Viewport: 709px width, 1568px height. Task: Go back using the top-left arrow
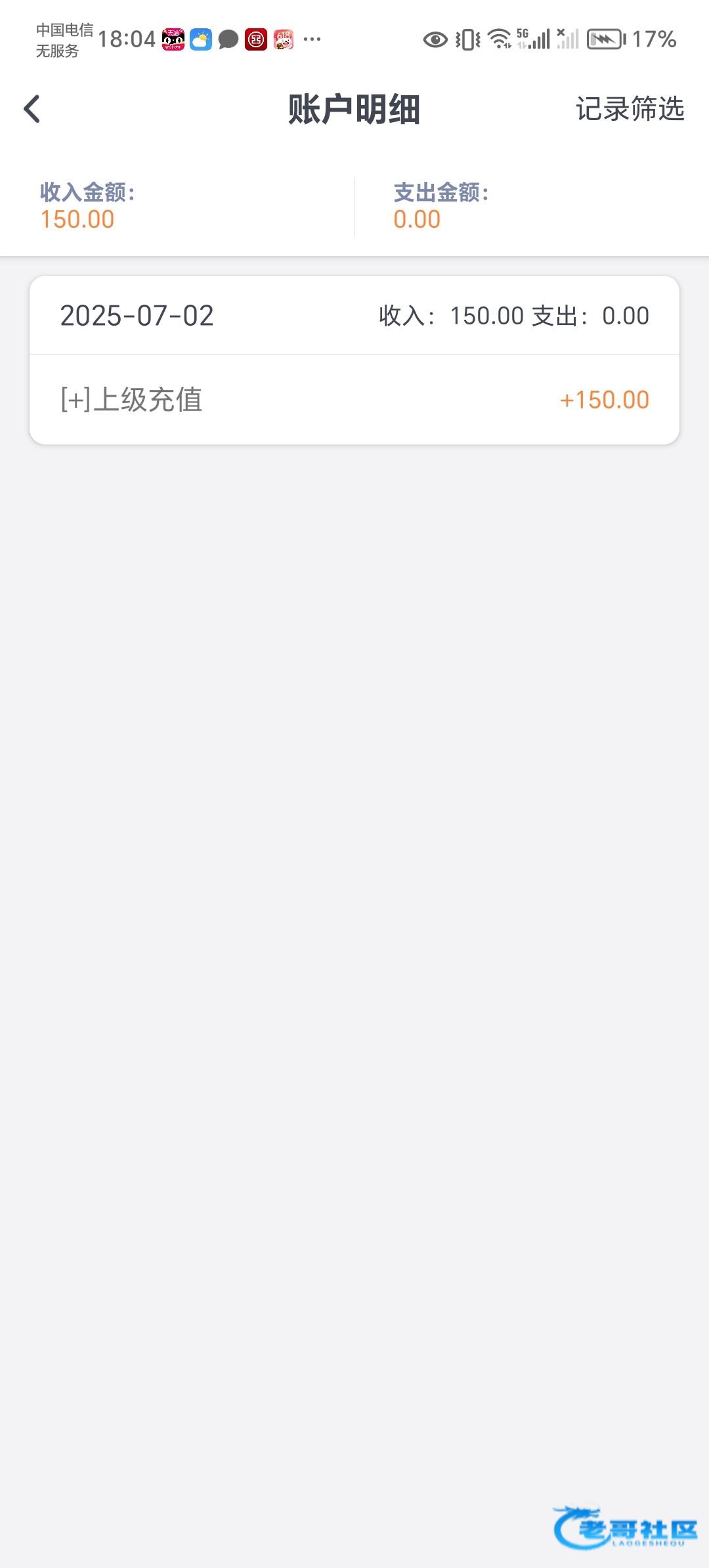point(32,109)
